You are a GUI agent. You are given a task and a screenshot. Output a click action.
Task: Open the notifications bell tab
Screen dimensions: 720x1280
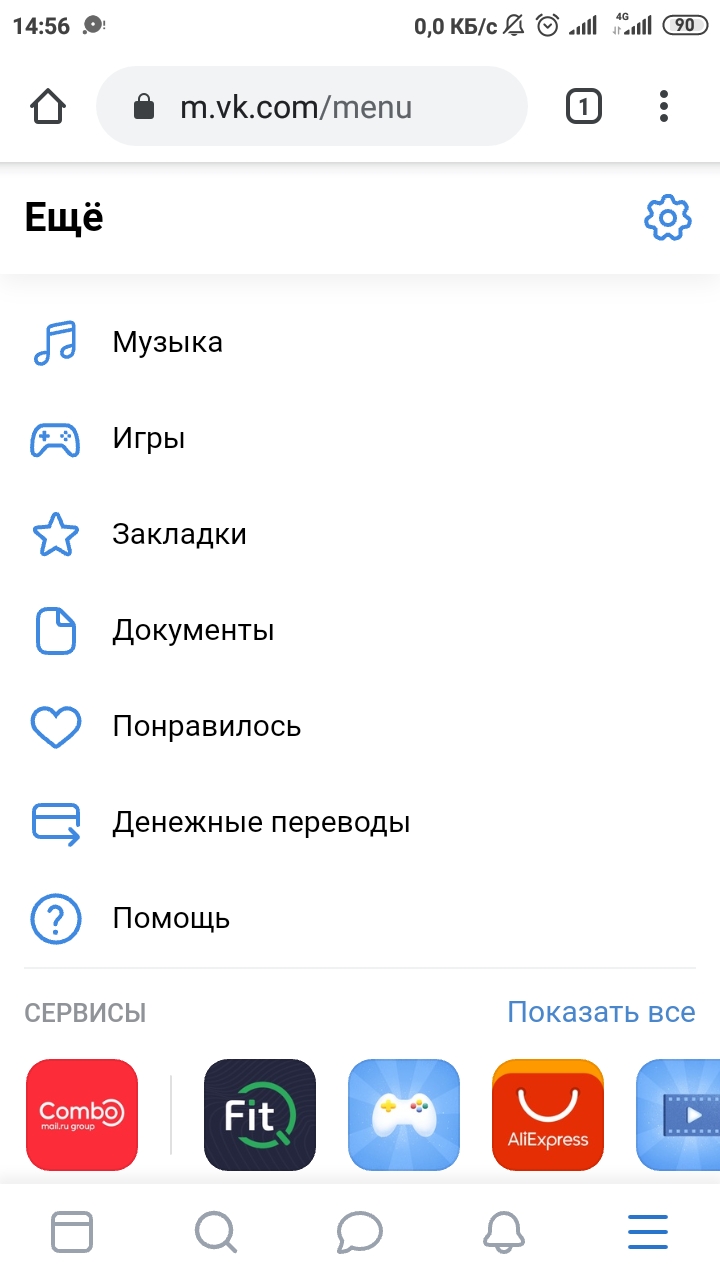click(x=504, y=1232)
